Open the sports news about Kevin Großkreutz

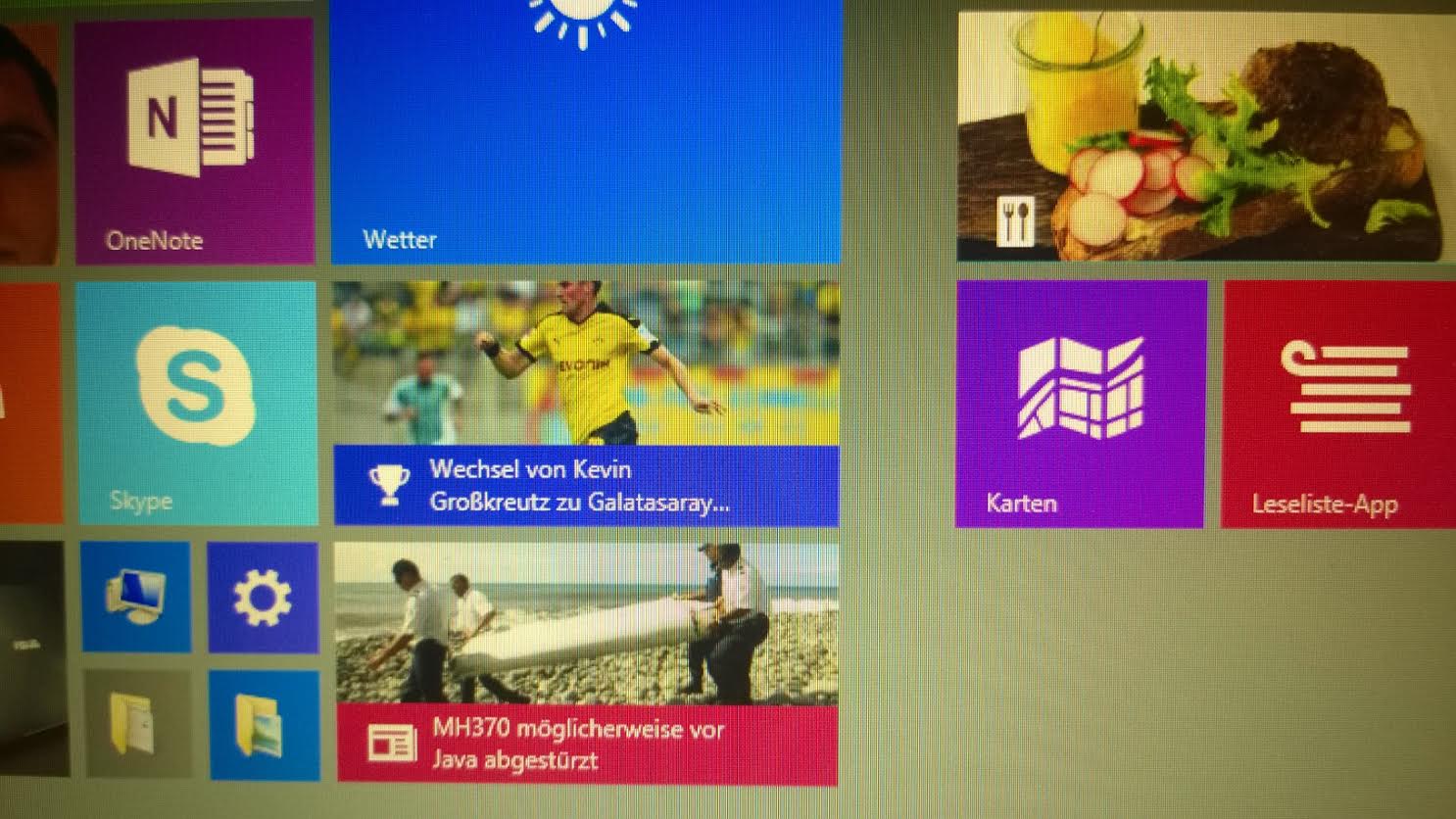click(585, 404)
